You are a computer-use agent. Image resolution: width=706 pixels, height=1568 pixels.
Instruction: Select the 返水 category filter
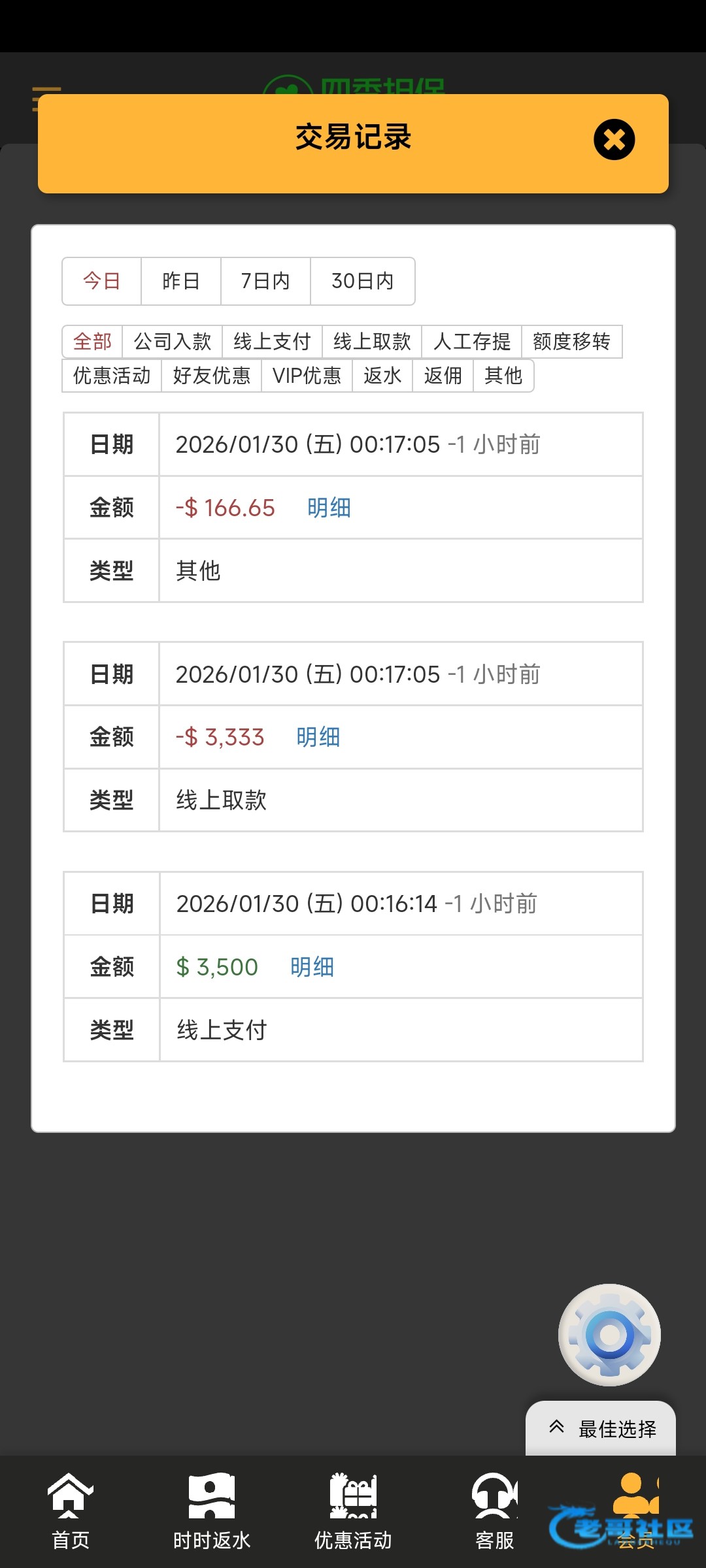(382, 376)
